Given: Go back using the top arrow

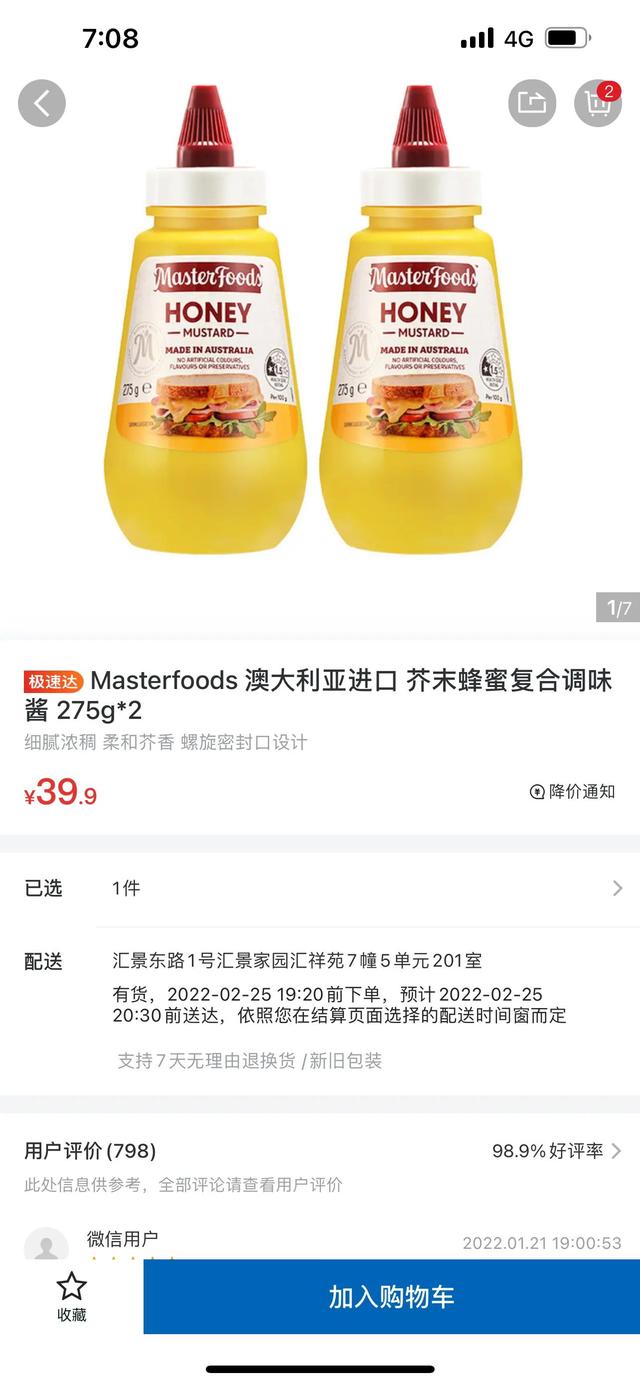Looking at the screenshot, I should click(x=42, y=103).
